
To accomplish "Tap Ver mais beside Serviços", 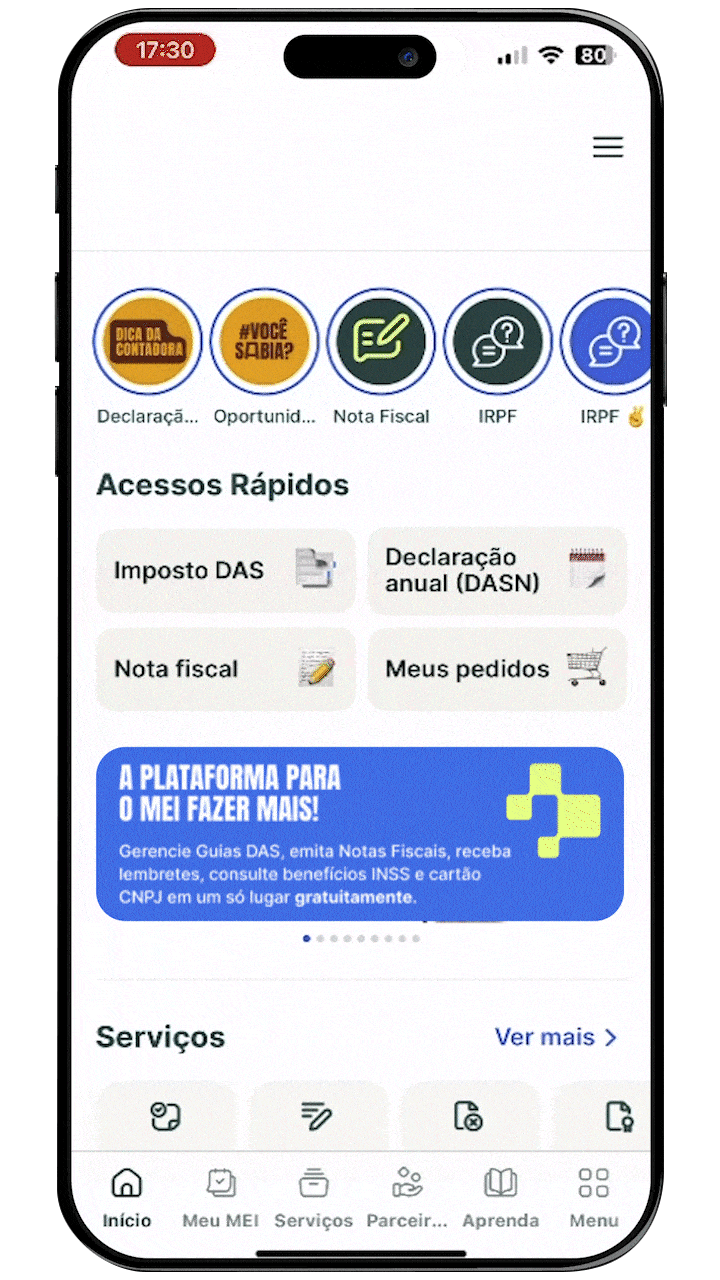I will 557,1037.
